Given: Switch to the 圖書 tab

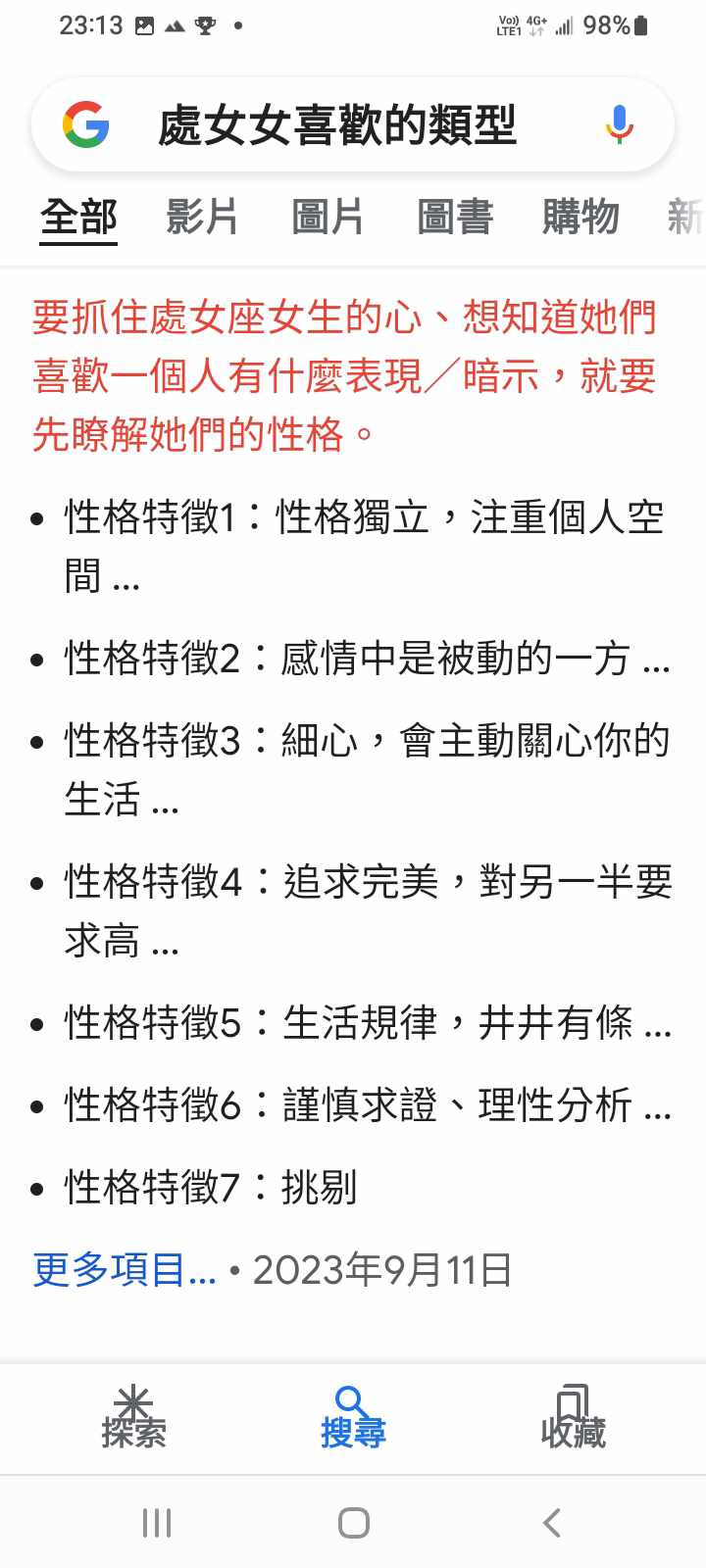Looking at the screenshot, I should pyautogui.click(x=454, y=217).
